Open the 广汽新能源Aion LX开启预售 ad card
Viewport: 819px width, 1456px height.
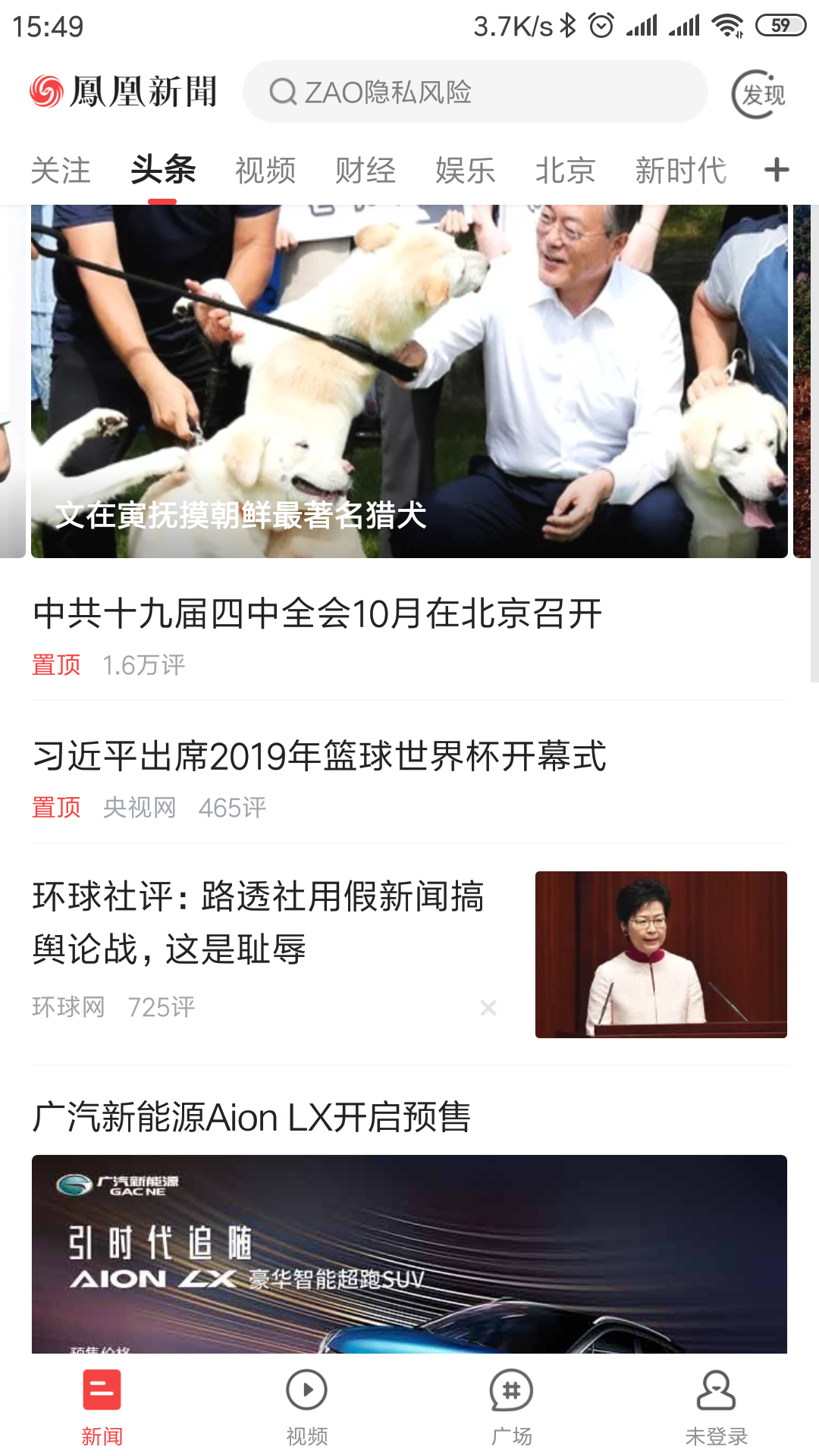coord(409,1228)
